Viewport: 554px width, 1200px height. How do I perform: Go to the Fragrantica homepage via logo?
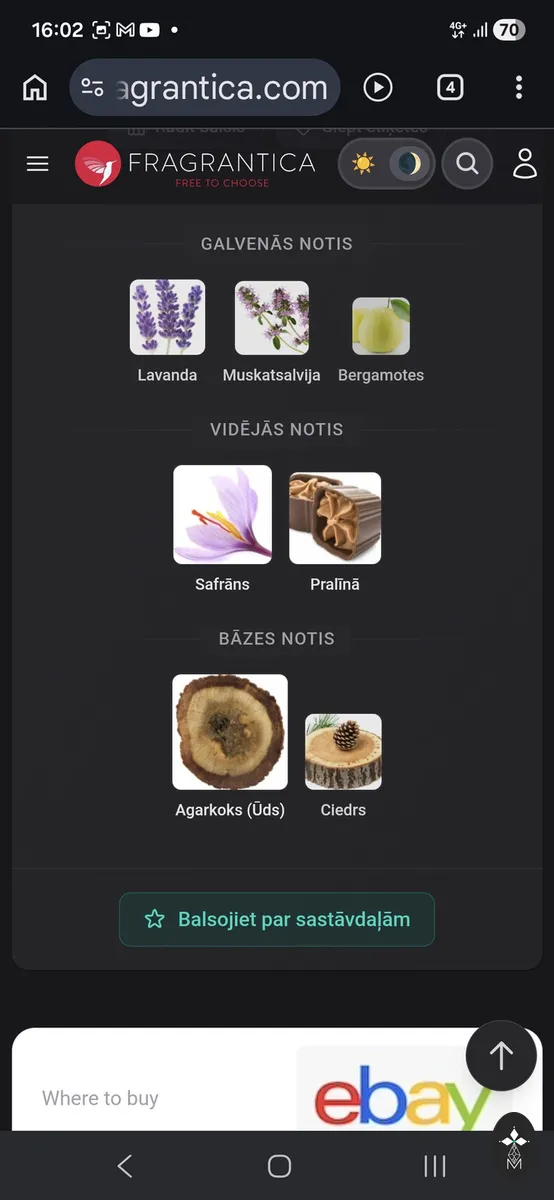[x=195, y=164]
